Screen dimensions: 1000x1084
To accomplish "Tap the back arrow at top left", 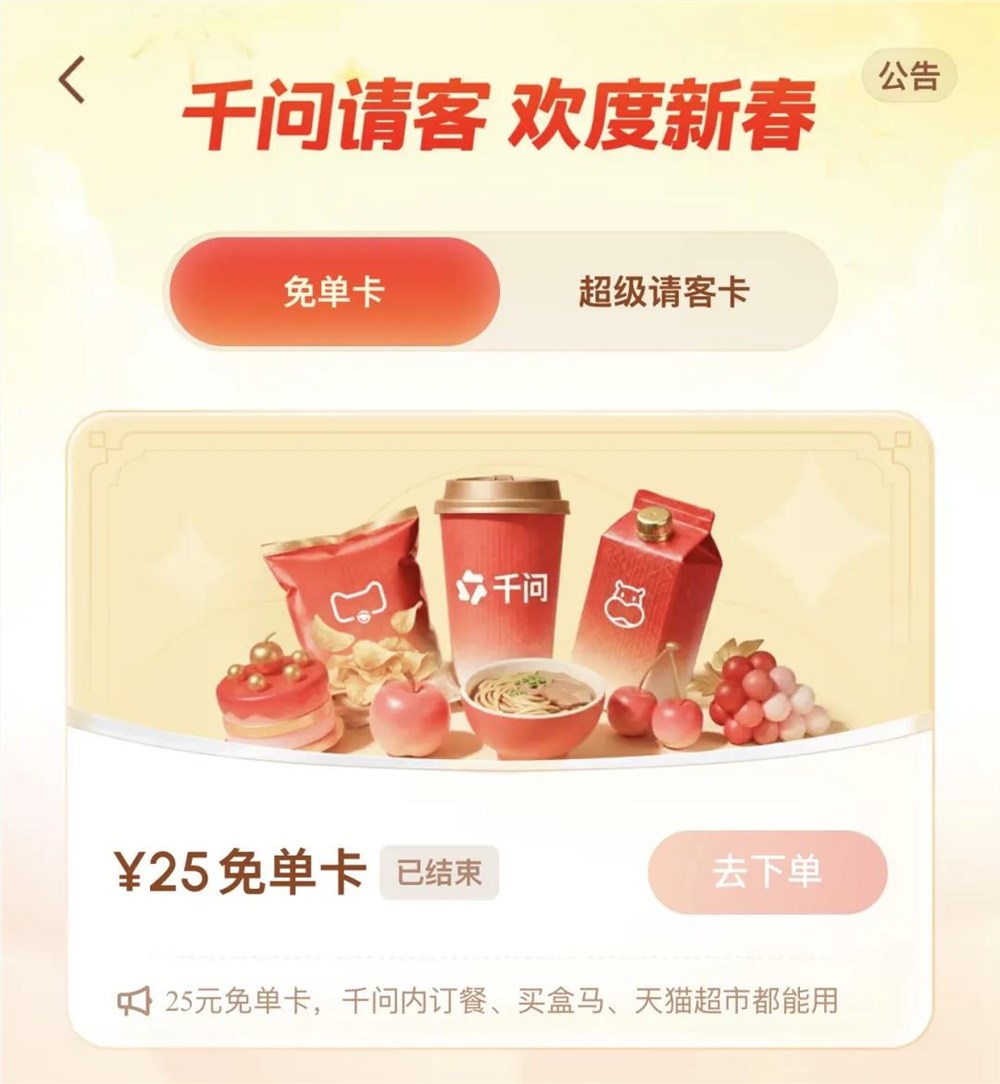I will (x=70, y=81).
